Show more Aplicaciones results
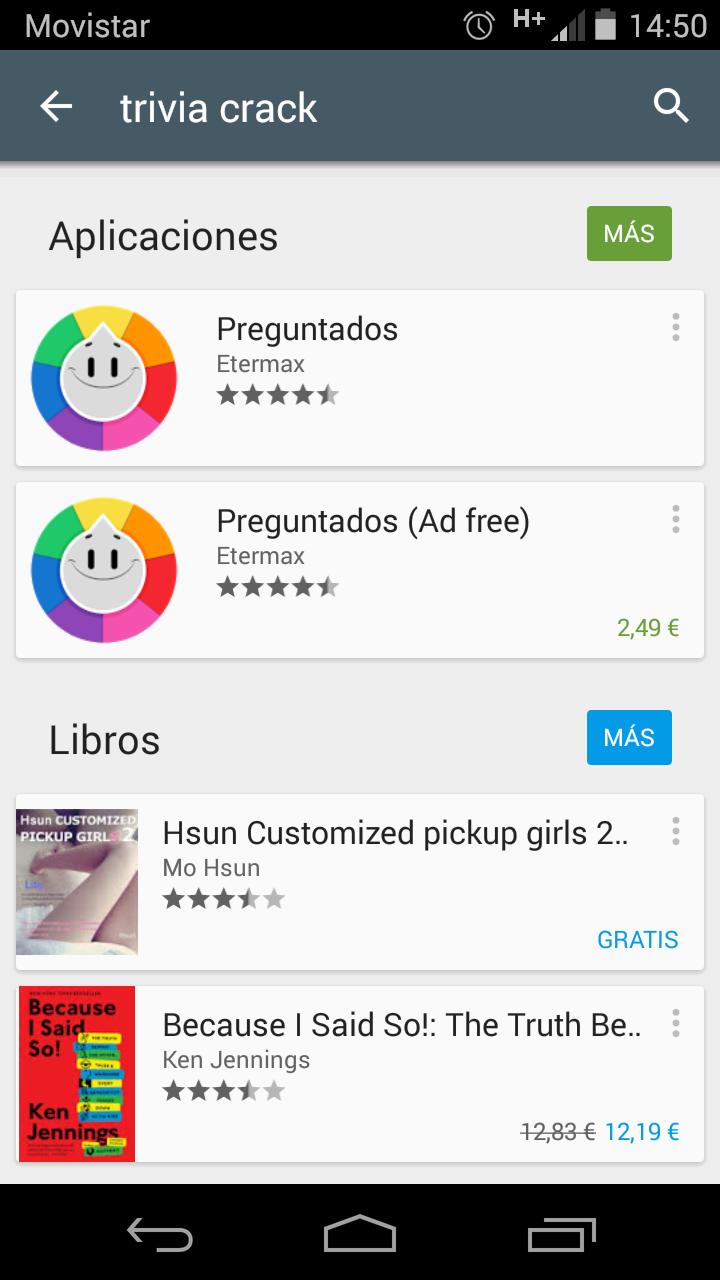This screenshot has width=720, height=1280. click(628, 234)
